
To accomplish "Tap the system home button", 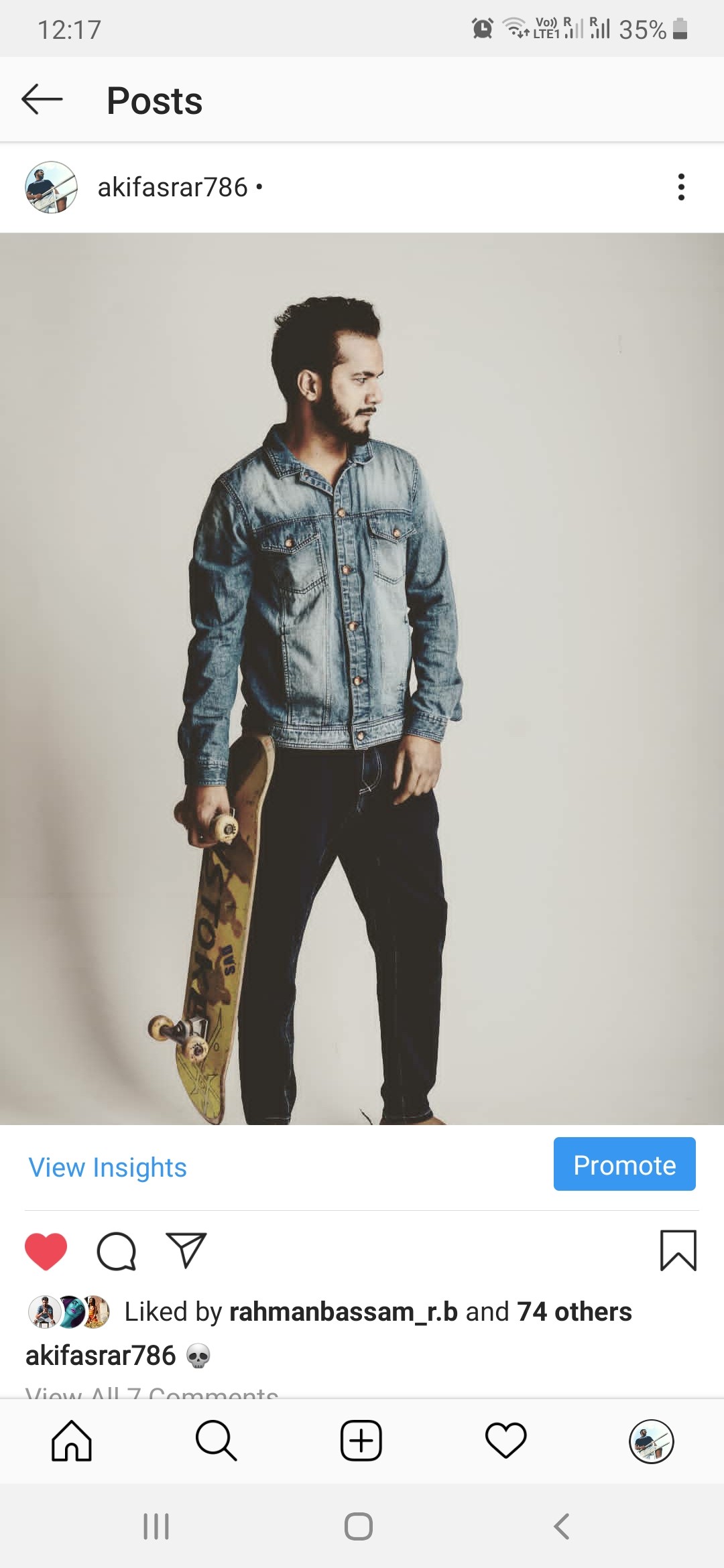I will click(359, 1526).
